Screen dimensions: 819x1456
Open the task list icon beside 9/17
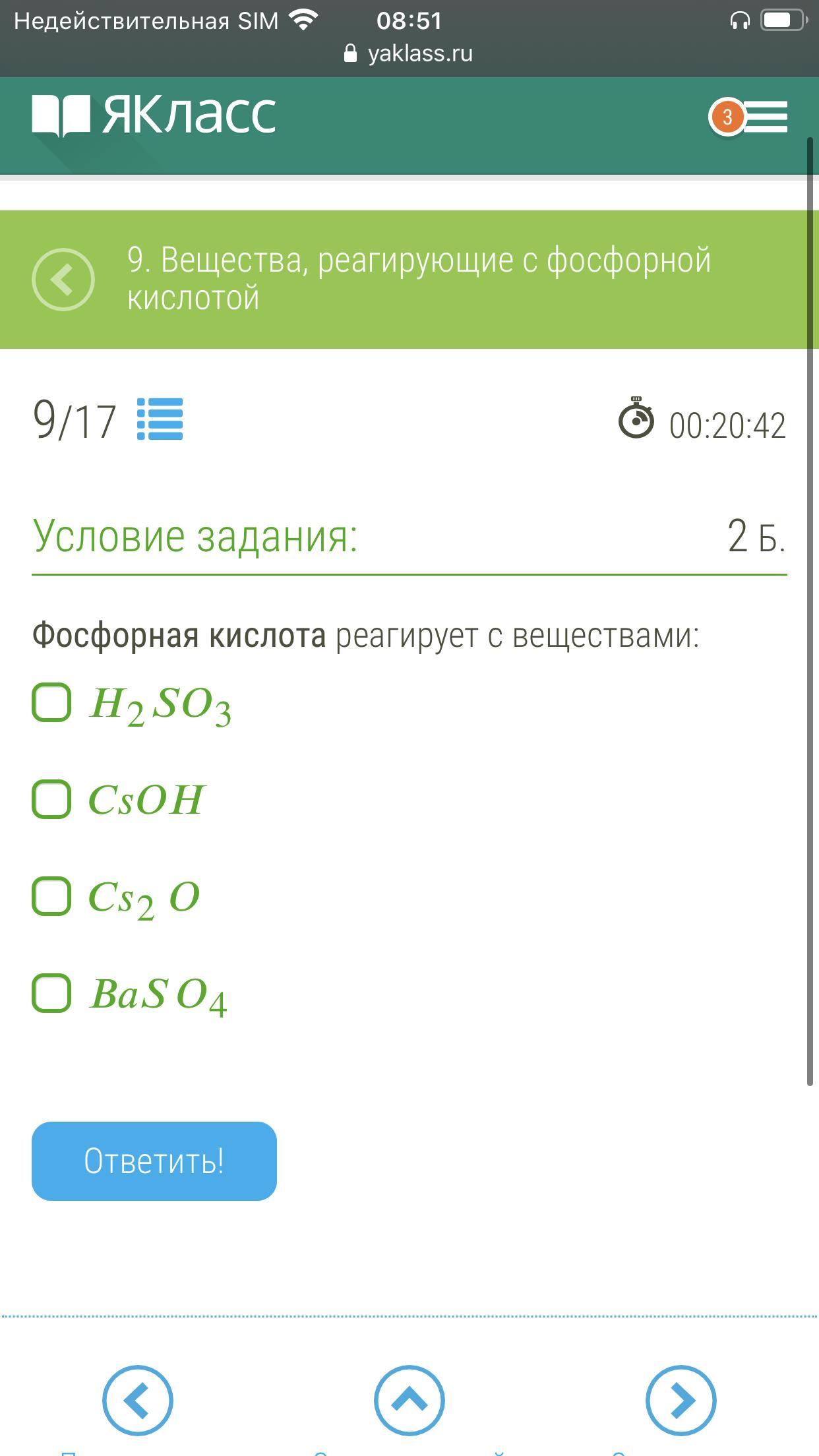(x=160, y=419)
